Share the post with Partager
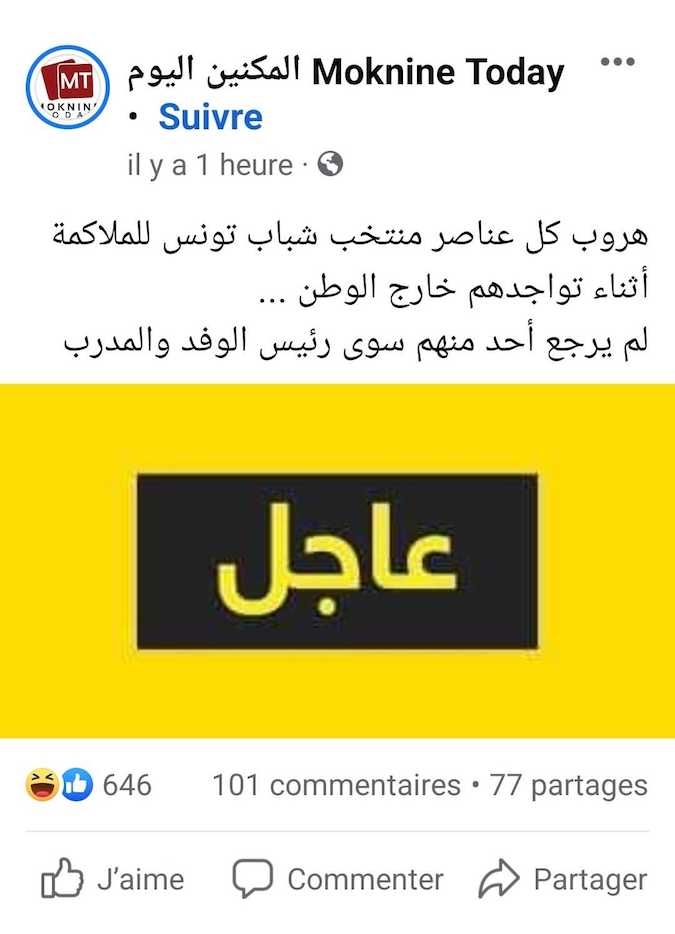Screen dimensions: 675x934 [562, 879]
